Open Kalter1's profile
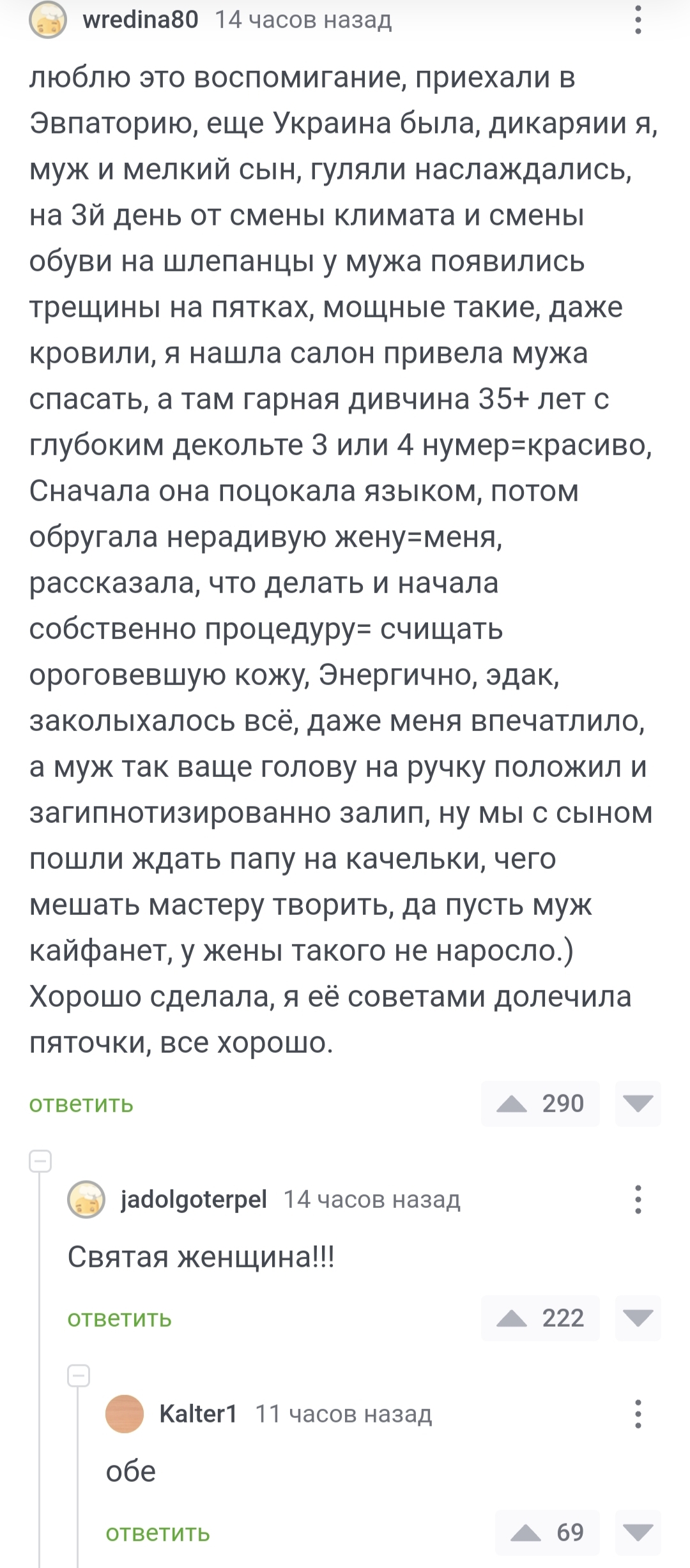The height and width of the screenshot is (1568, 690). click(198, 1414)
